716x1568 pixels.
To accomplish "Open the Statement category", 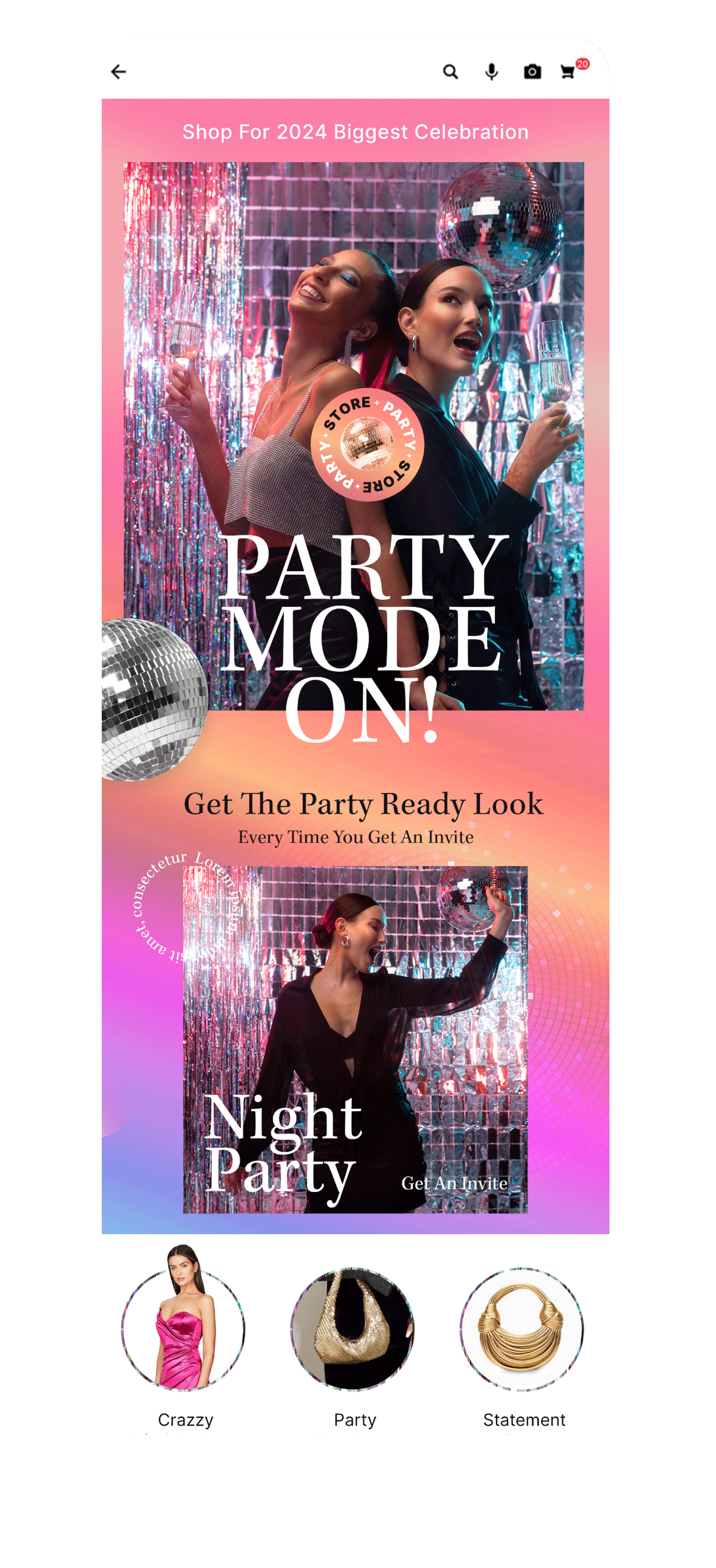I will [x=522, y=1329].
